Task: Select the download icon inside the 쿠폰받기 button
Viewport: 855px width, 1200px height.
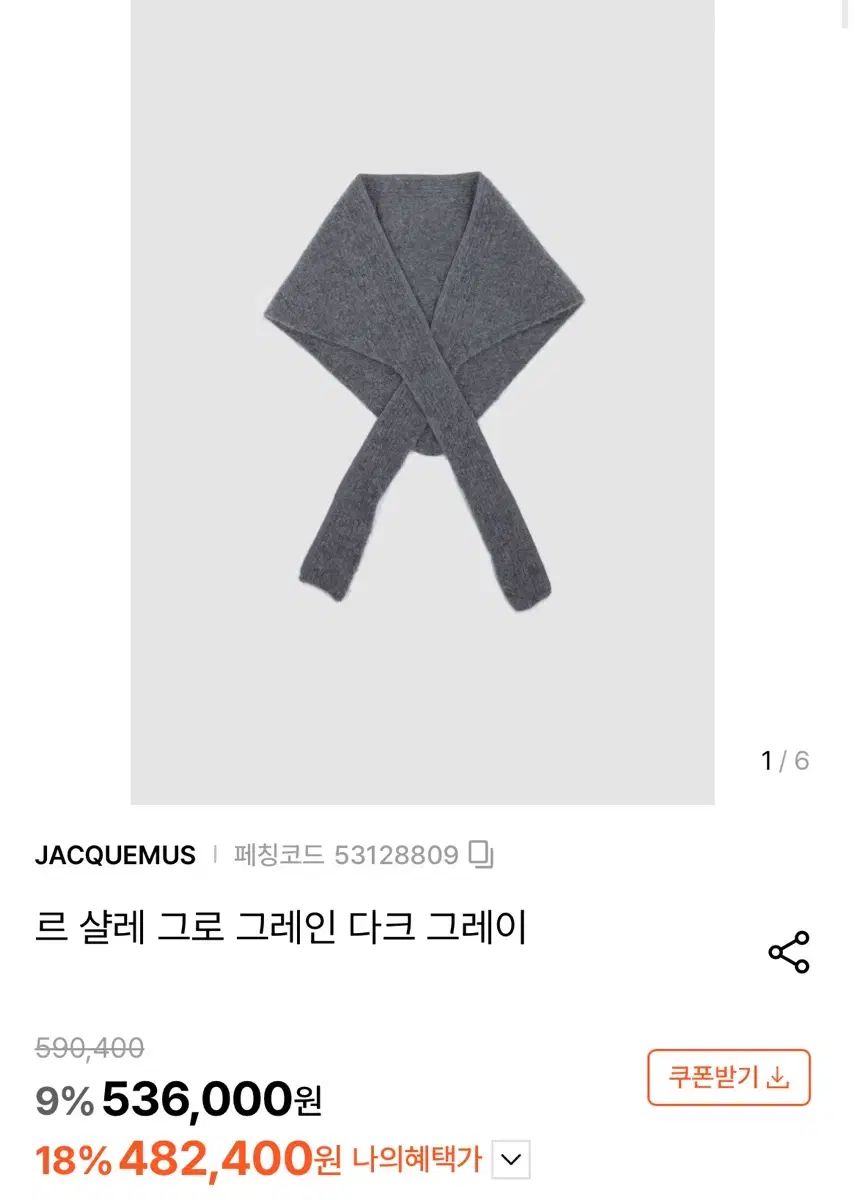Action: click(x=777, y=1078)
